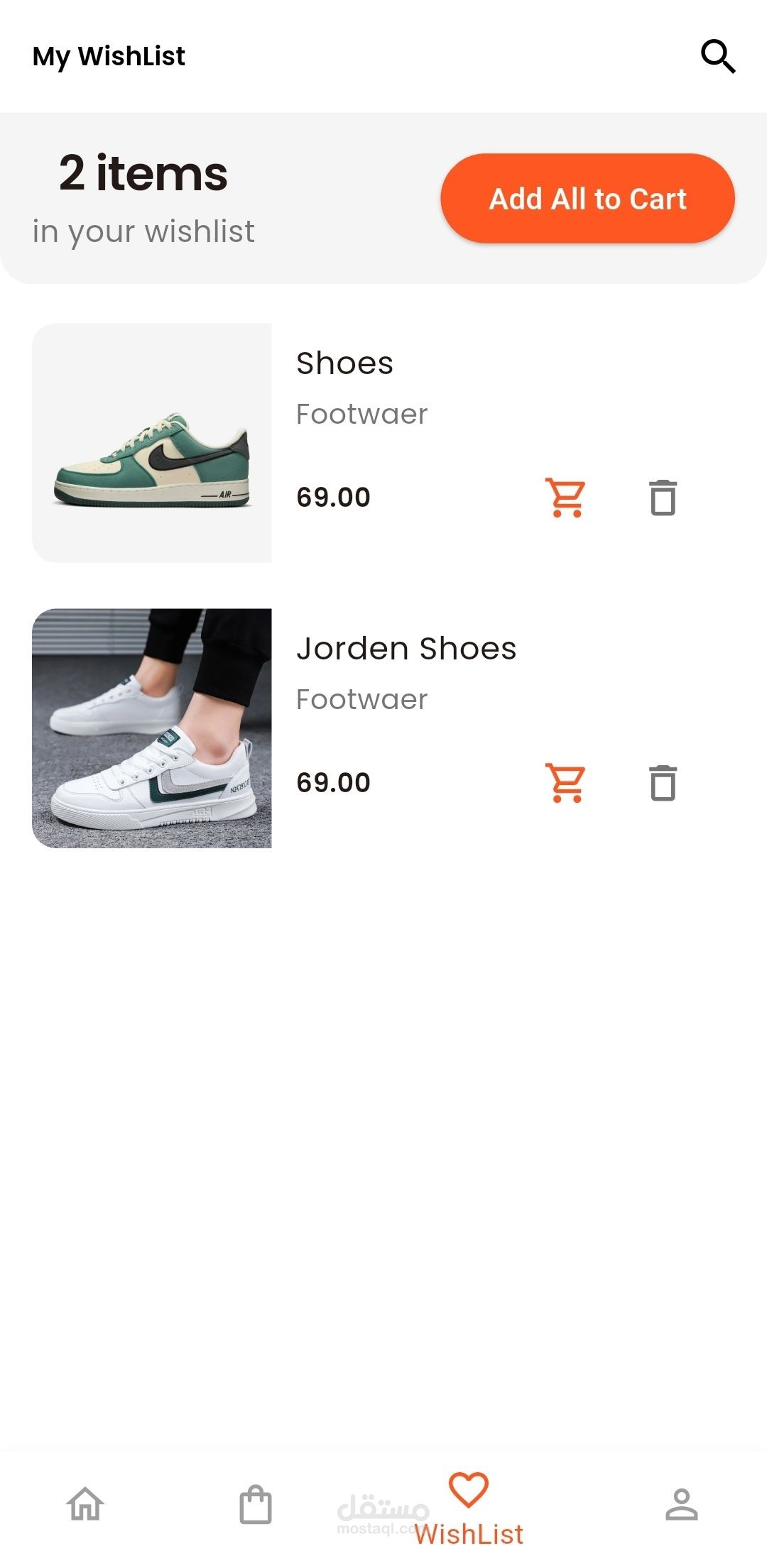Remove Jorden Shoes from wishlist

663,783
